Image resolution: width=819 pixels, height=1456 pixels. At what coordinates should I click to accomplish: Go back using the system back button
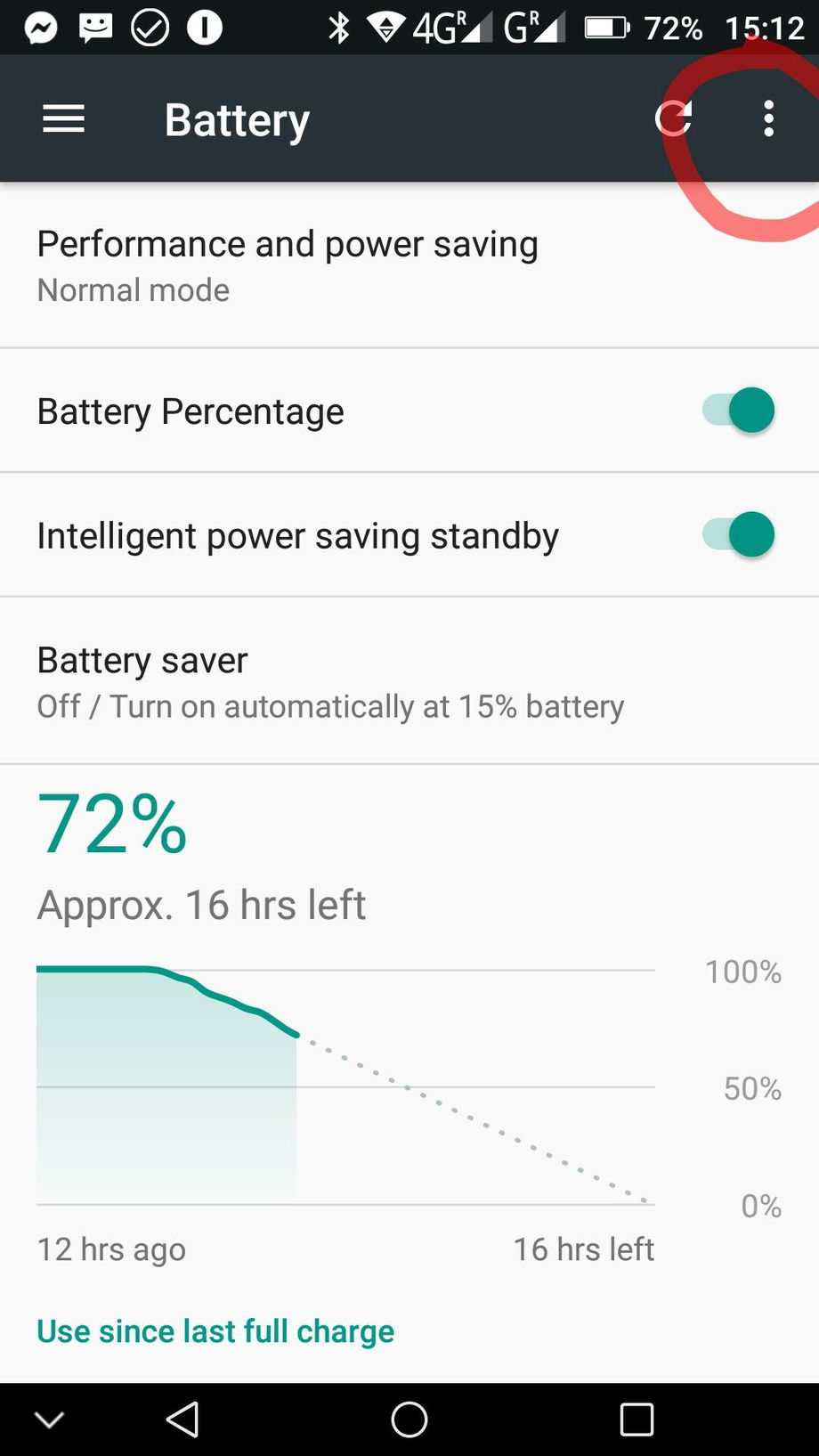click(x=183, y=1419)
